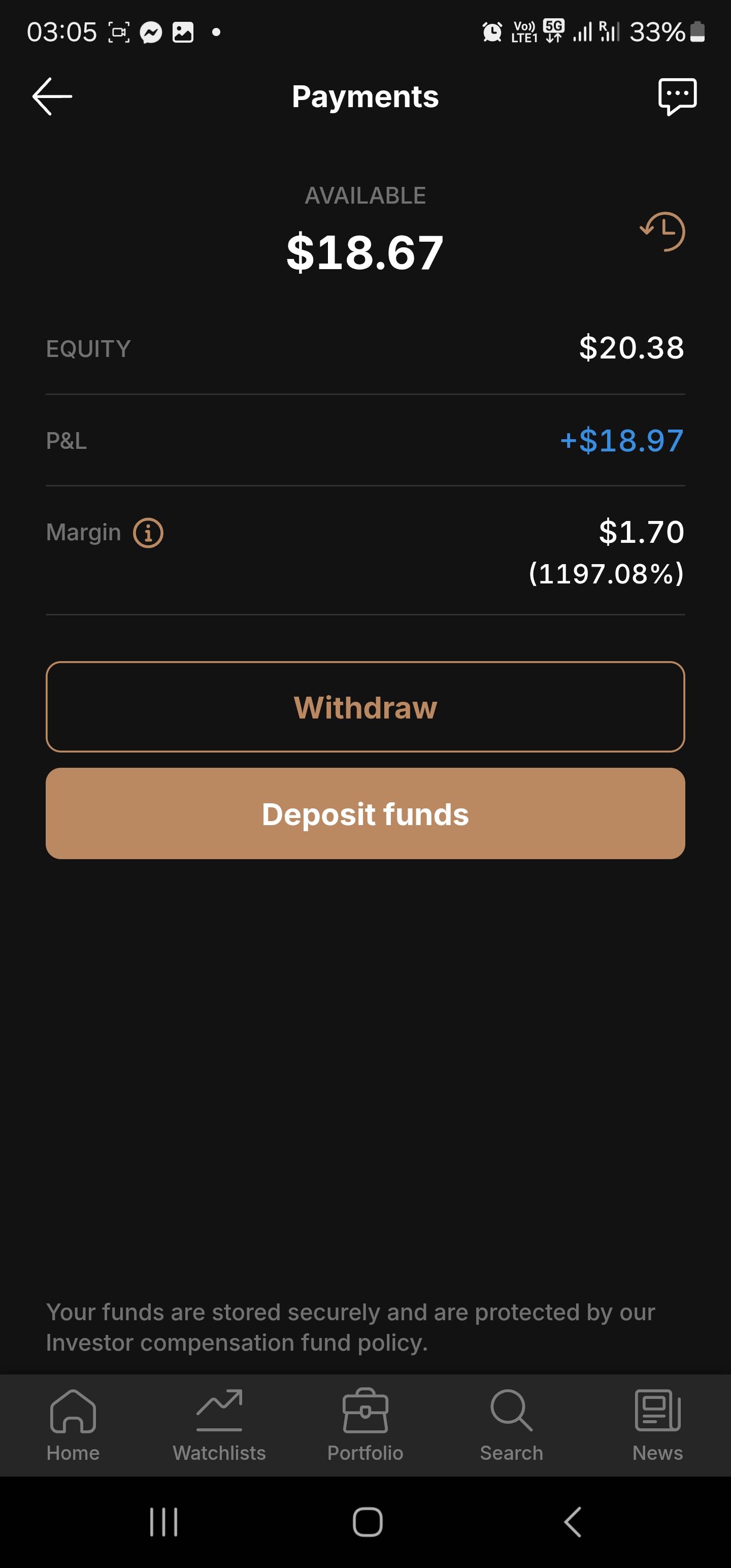731x1568 pixels.
Task: Open the News tab
Action: point(657,1424)
